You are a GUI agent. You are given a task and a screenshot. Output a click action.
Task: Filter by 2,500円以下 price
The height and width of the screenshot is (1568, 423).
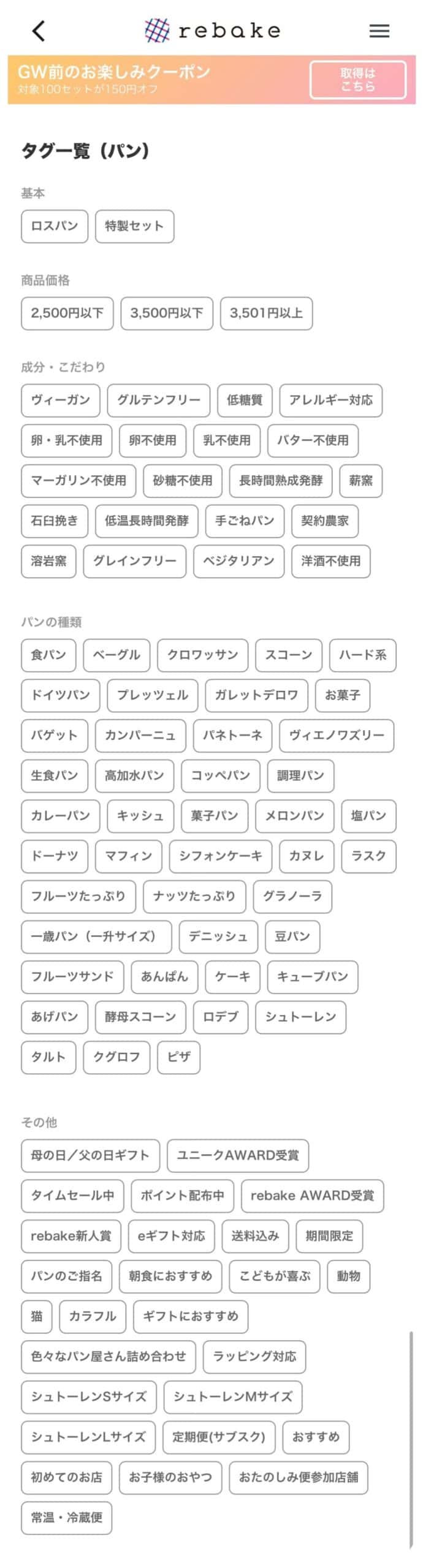(67, 313)
